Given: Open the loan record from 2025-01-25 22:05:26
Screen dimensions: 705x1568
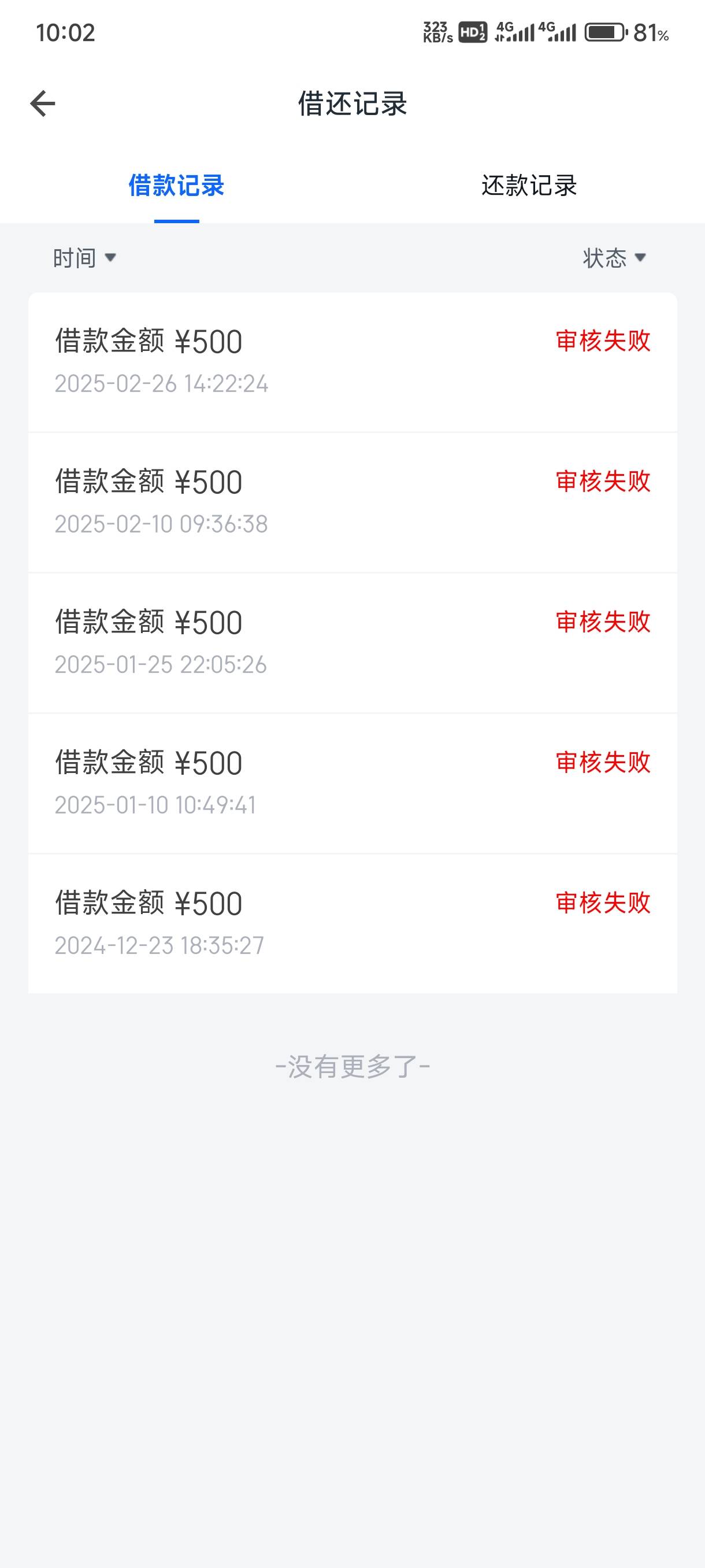Looking at the screenshot, I should point(352,644).
